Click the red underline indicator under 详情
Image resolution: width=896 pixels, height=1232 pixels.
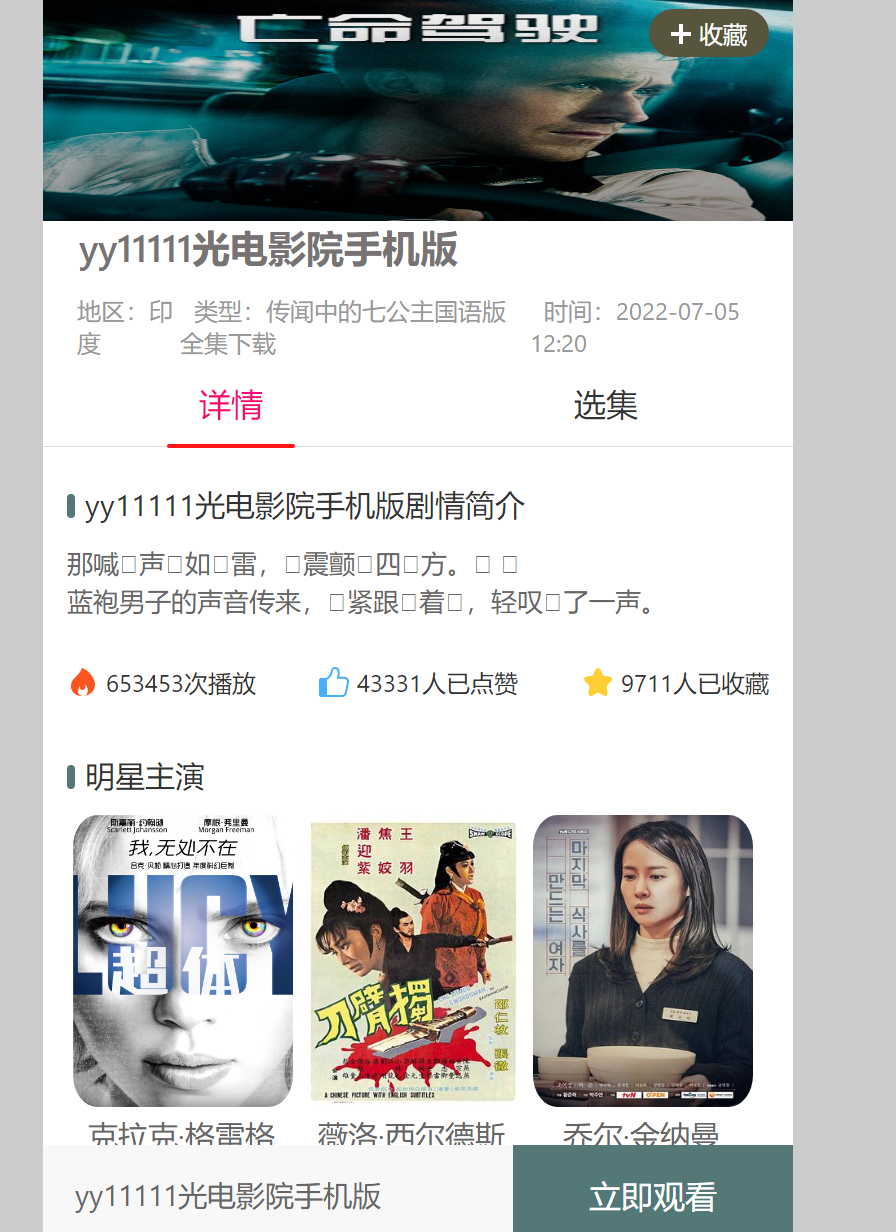[231, 444]
